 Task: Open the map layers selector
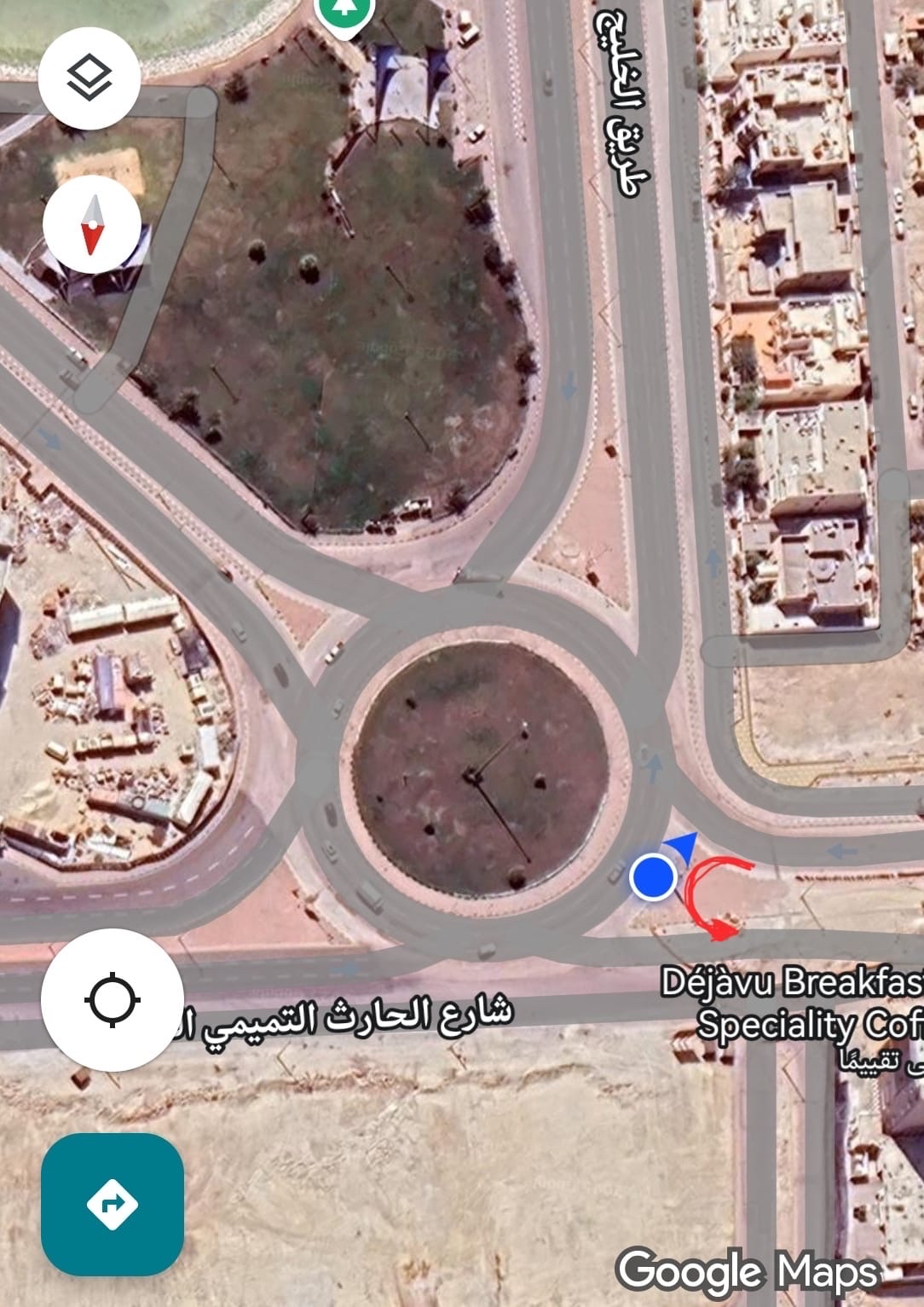coord(90,78)
